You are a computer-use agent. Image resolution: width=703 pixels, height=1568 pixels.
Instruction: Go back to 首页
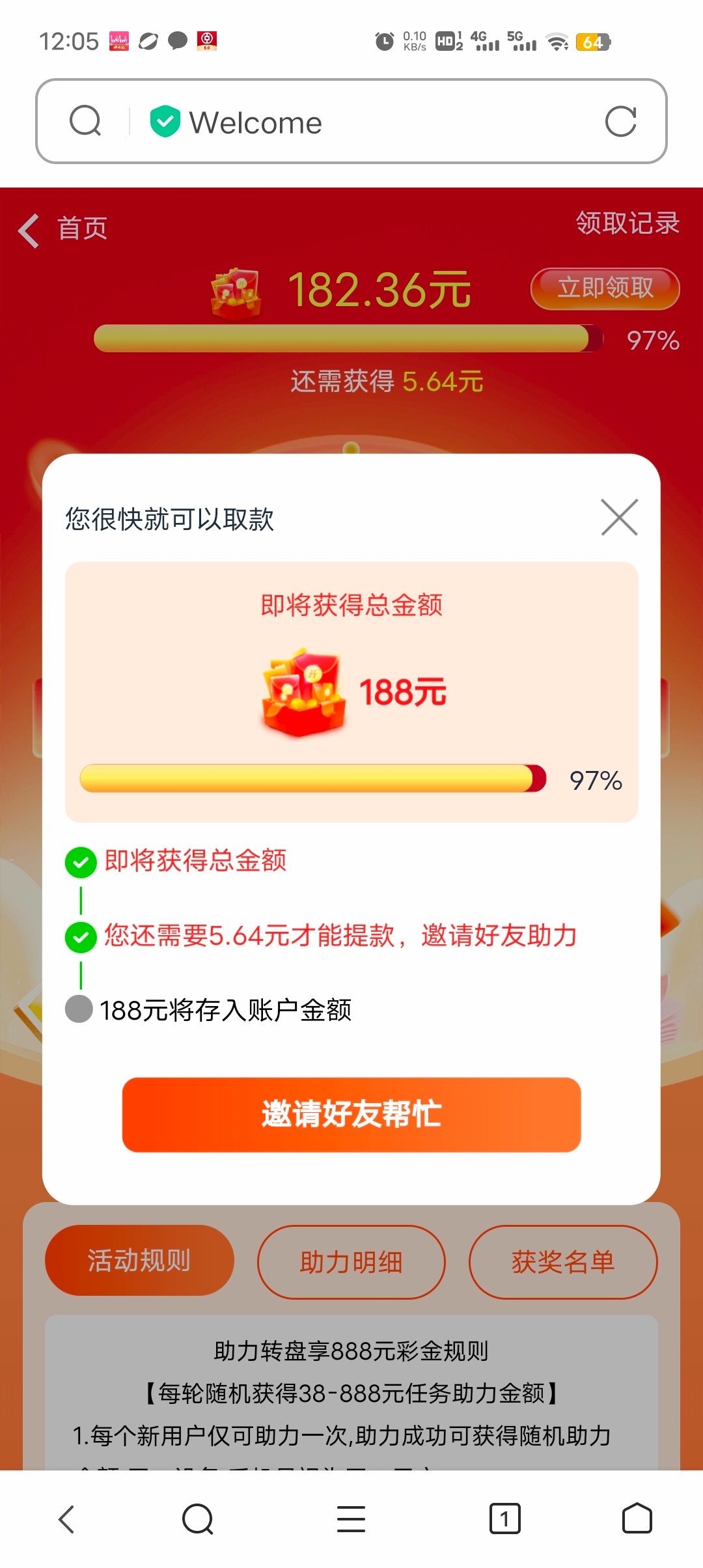[x=63, y=229]
